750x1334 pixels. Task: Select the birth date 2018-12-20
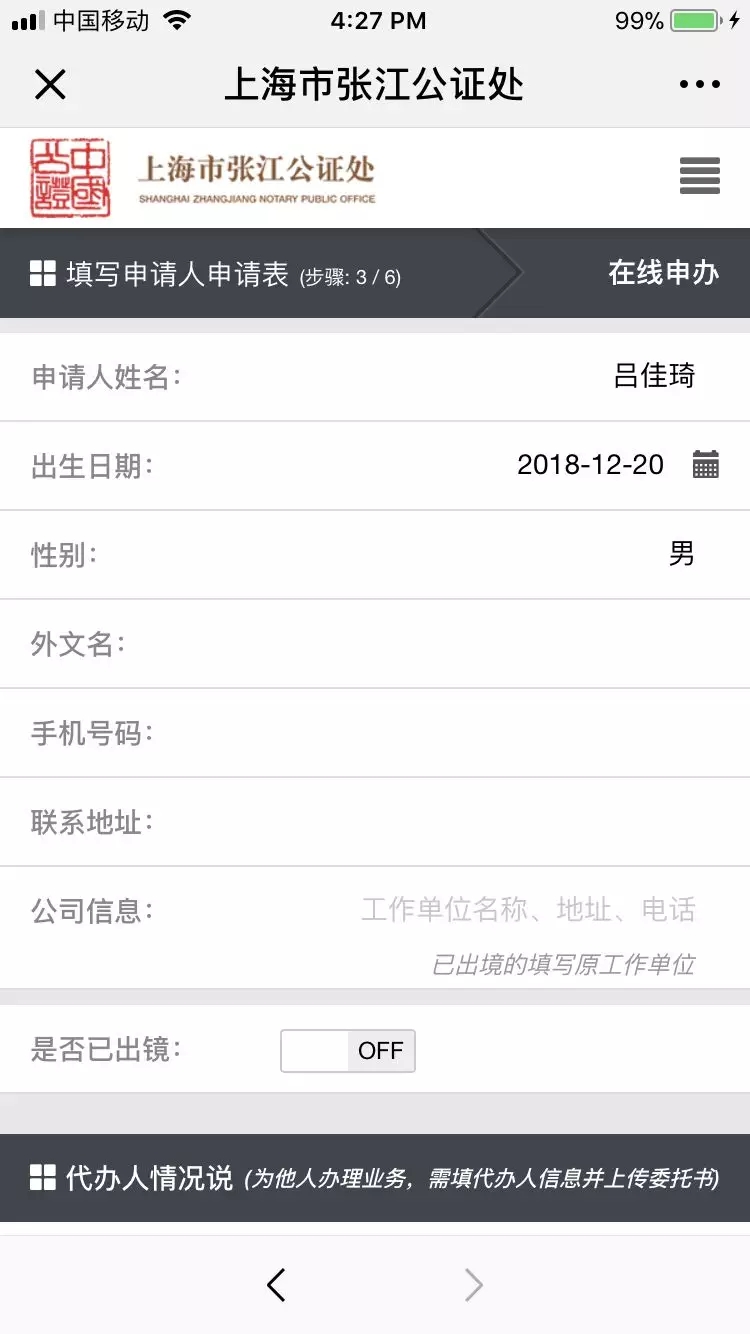point(590,464)
